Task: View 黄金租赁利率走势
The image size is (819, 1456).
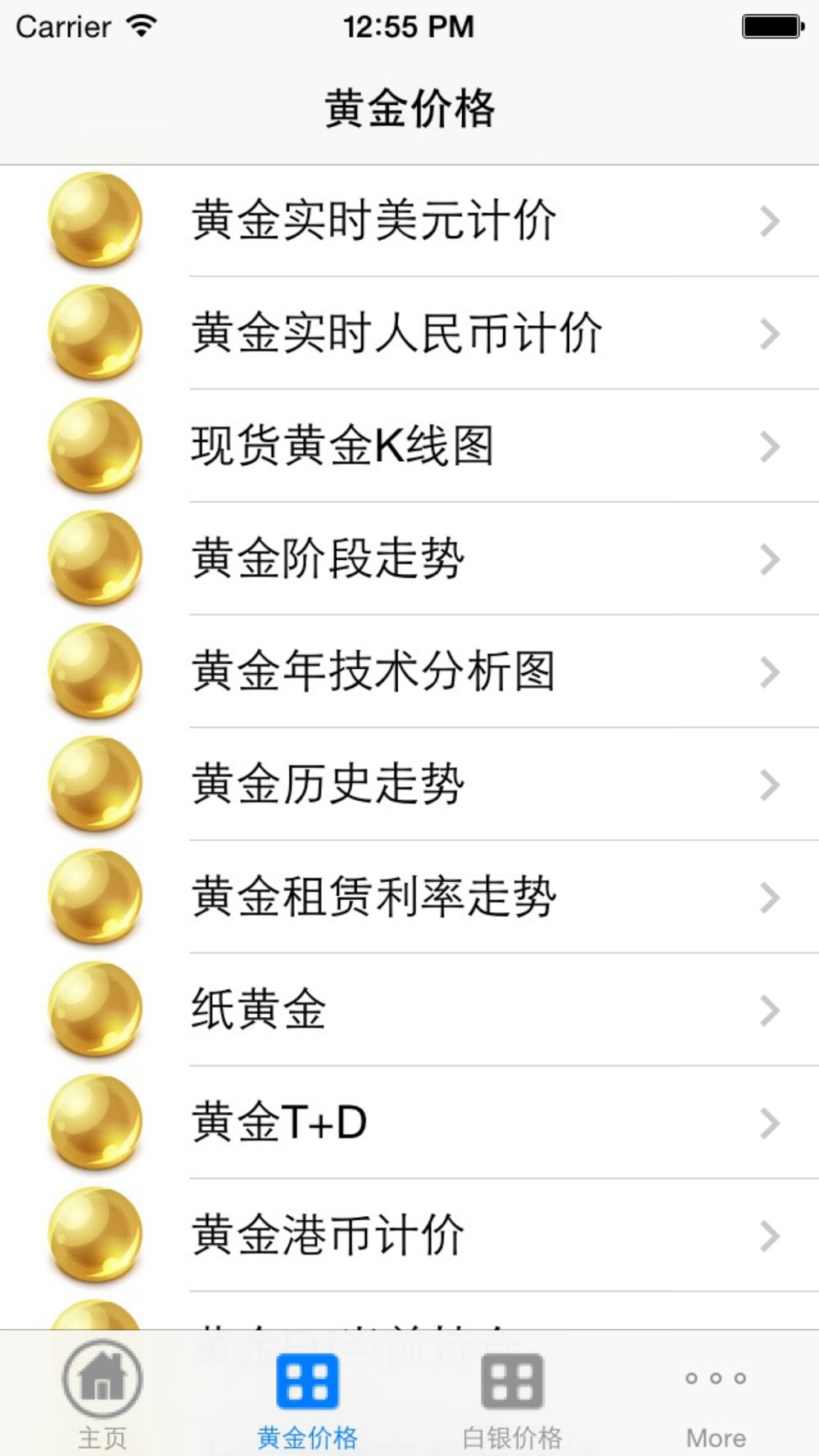Action: [409, 898]
